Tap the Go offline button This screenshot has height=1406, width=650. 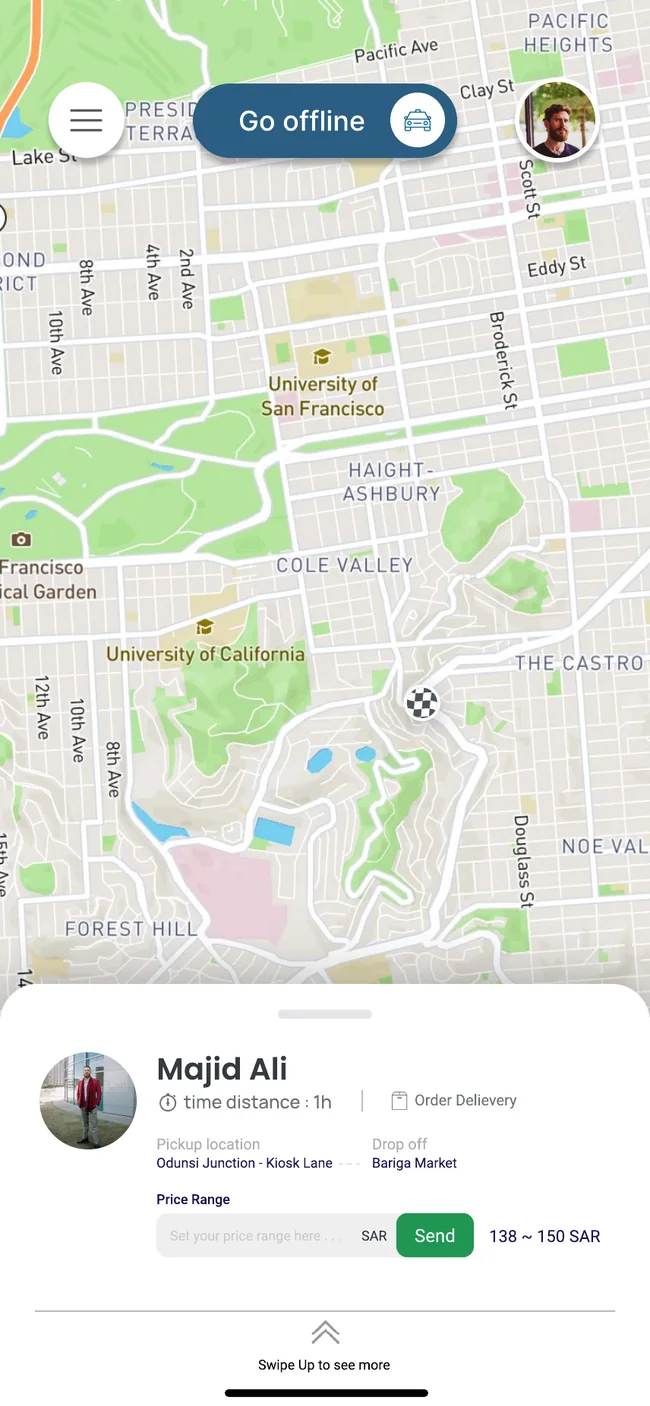(325, 121)
